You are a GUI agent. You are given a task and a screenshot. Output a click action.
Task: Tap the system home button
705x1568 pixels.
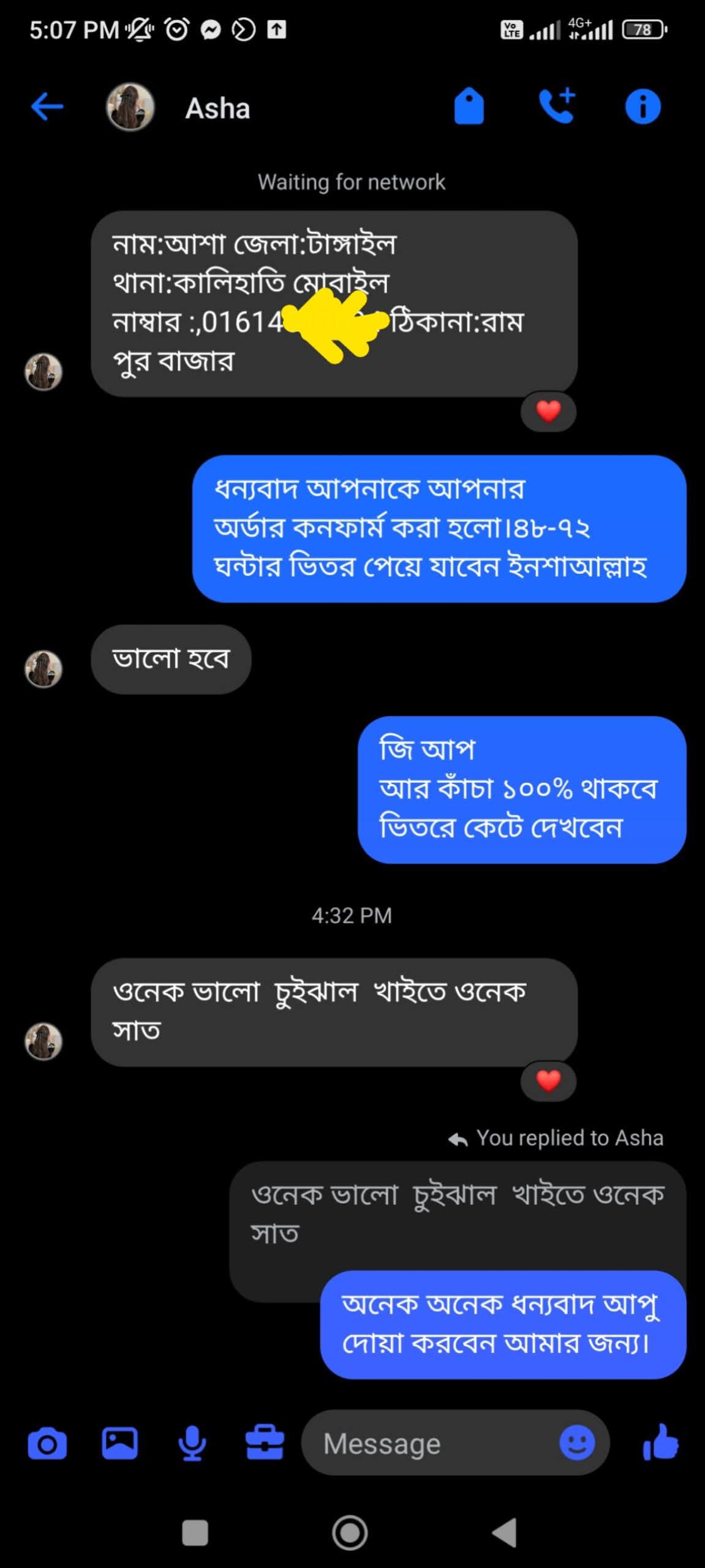click(350, 1533)
